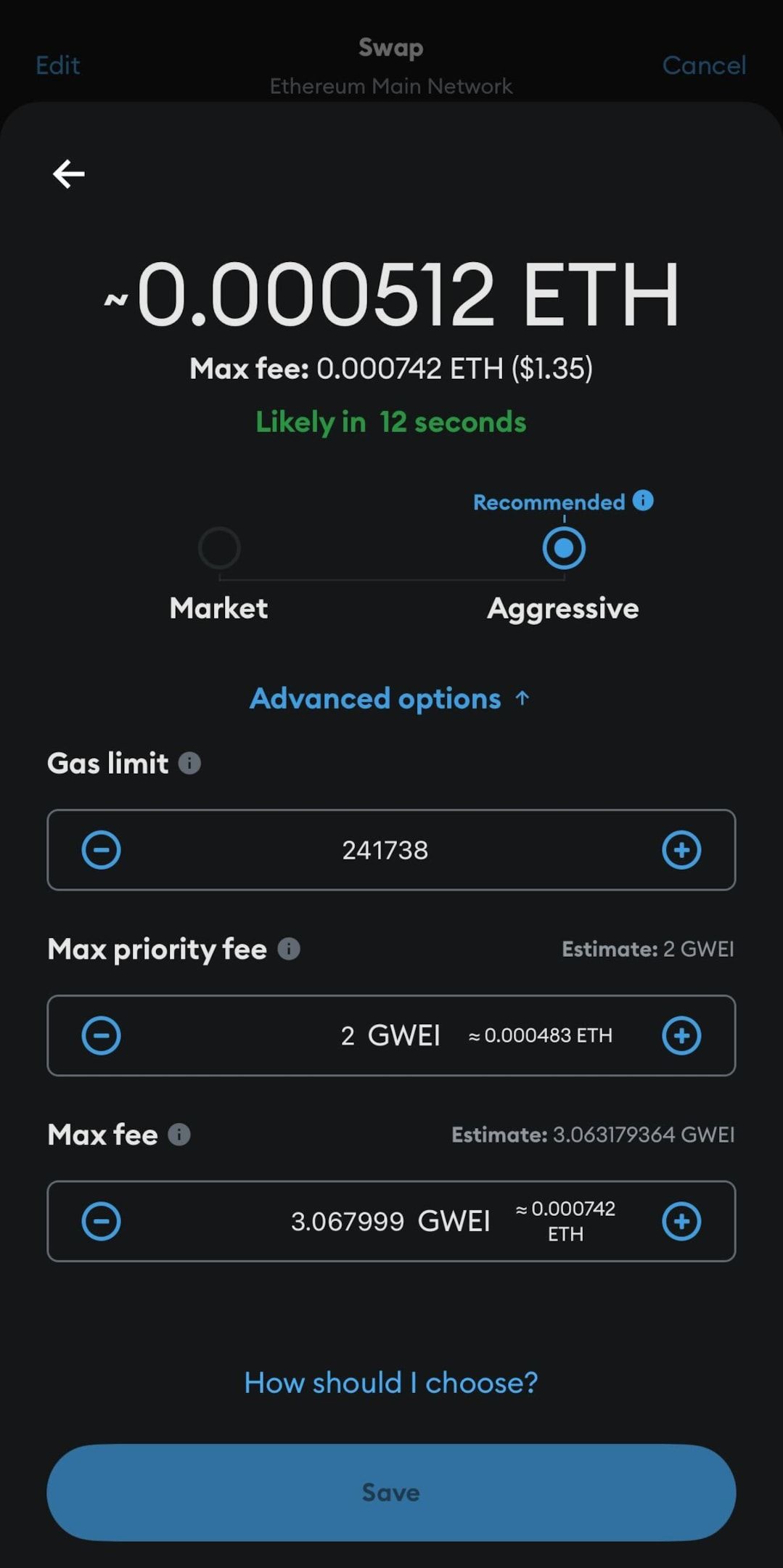The height and width of the screenshot is (1568, 783).
Task: Click the gas limit value field
Action: (385, 850)
